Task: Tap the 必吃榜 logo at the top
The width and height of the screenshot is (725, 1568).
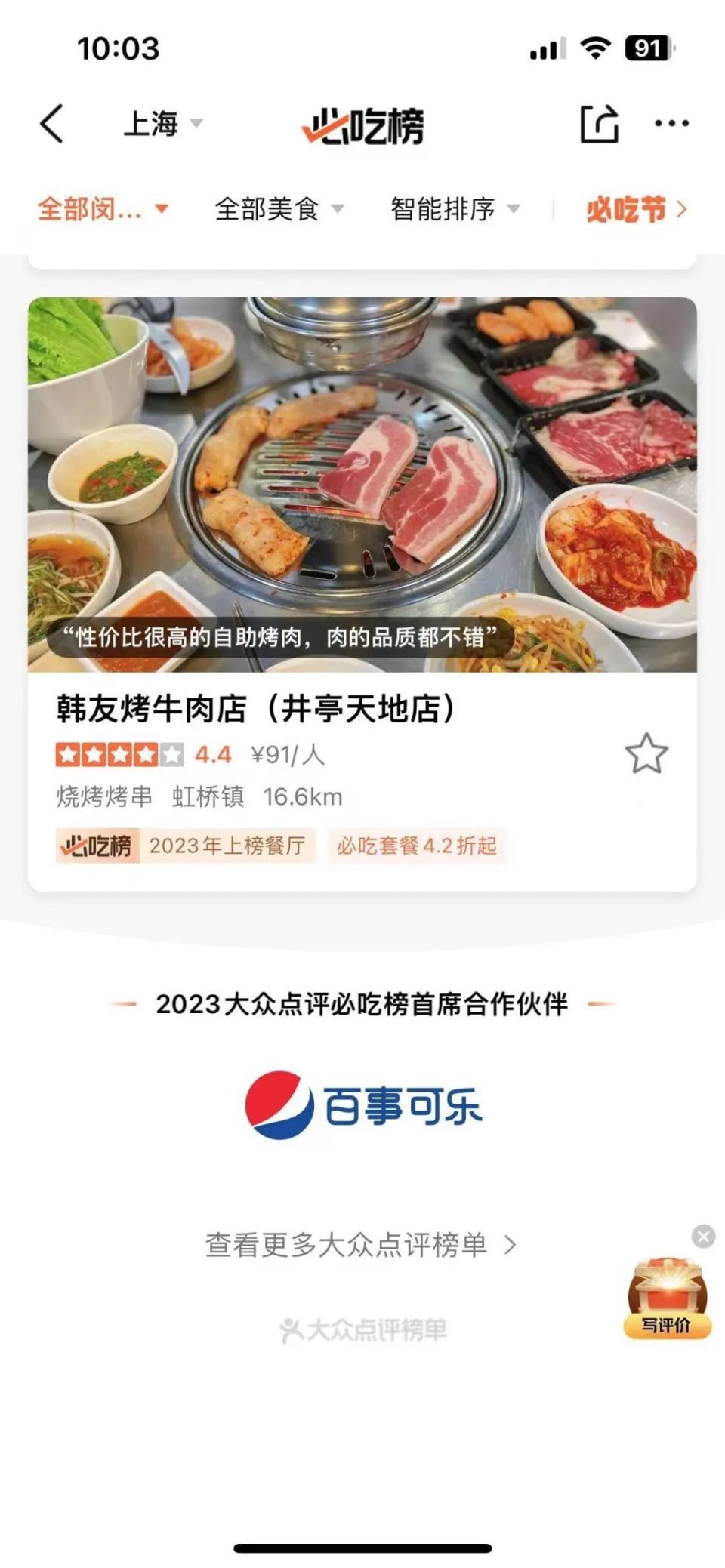Action: (x=361, y=125)
